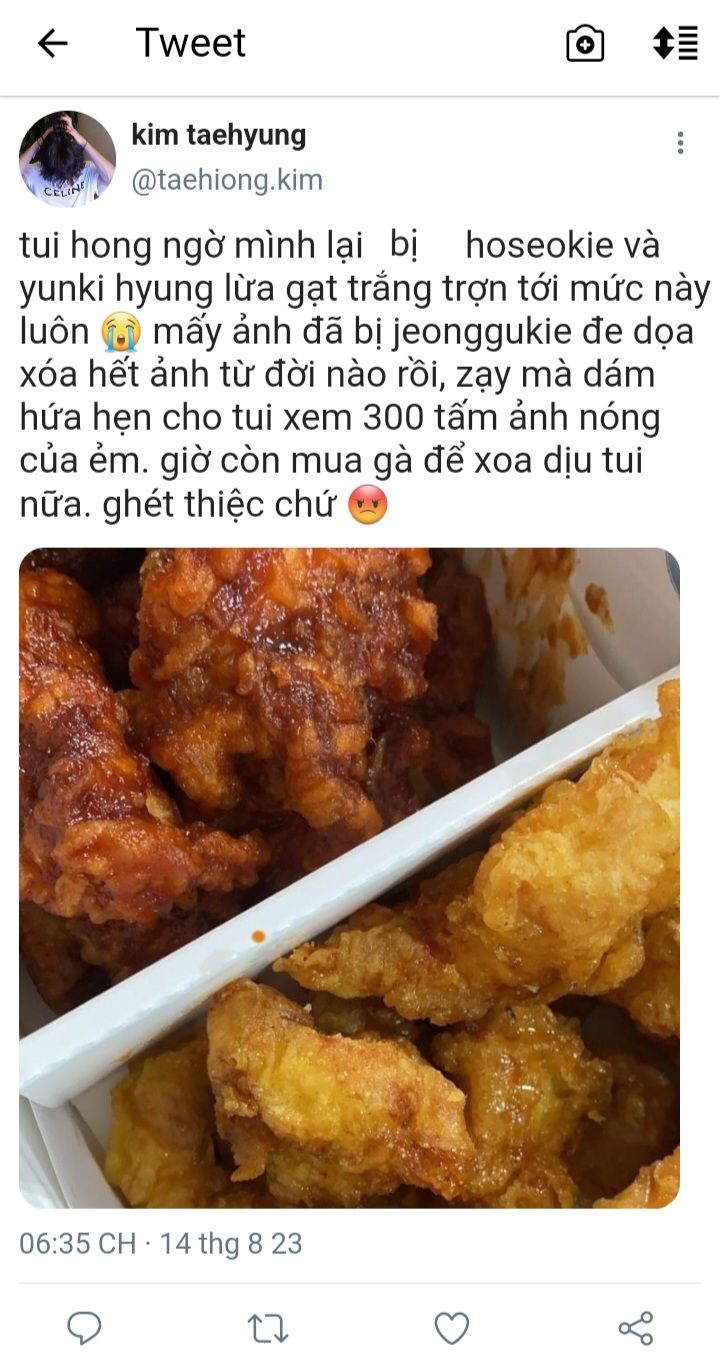This screenshot has width=720, height=1354.
Task: Like this tweet with the heart
Action: click(x=451, y=1328)
